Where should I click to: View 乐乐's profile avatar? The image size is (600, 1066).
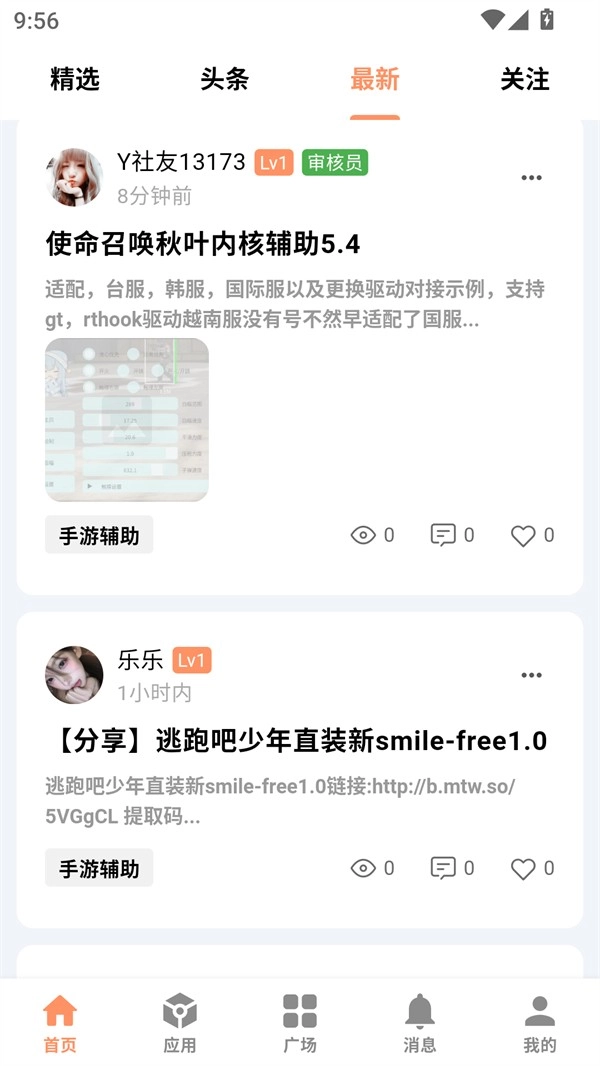coord(74,675)
